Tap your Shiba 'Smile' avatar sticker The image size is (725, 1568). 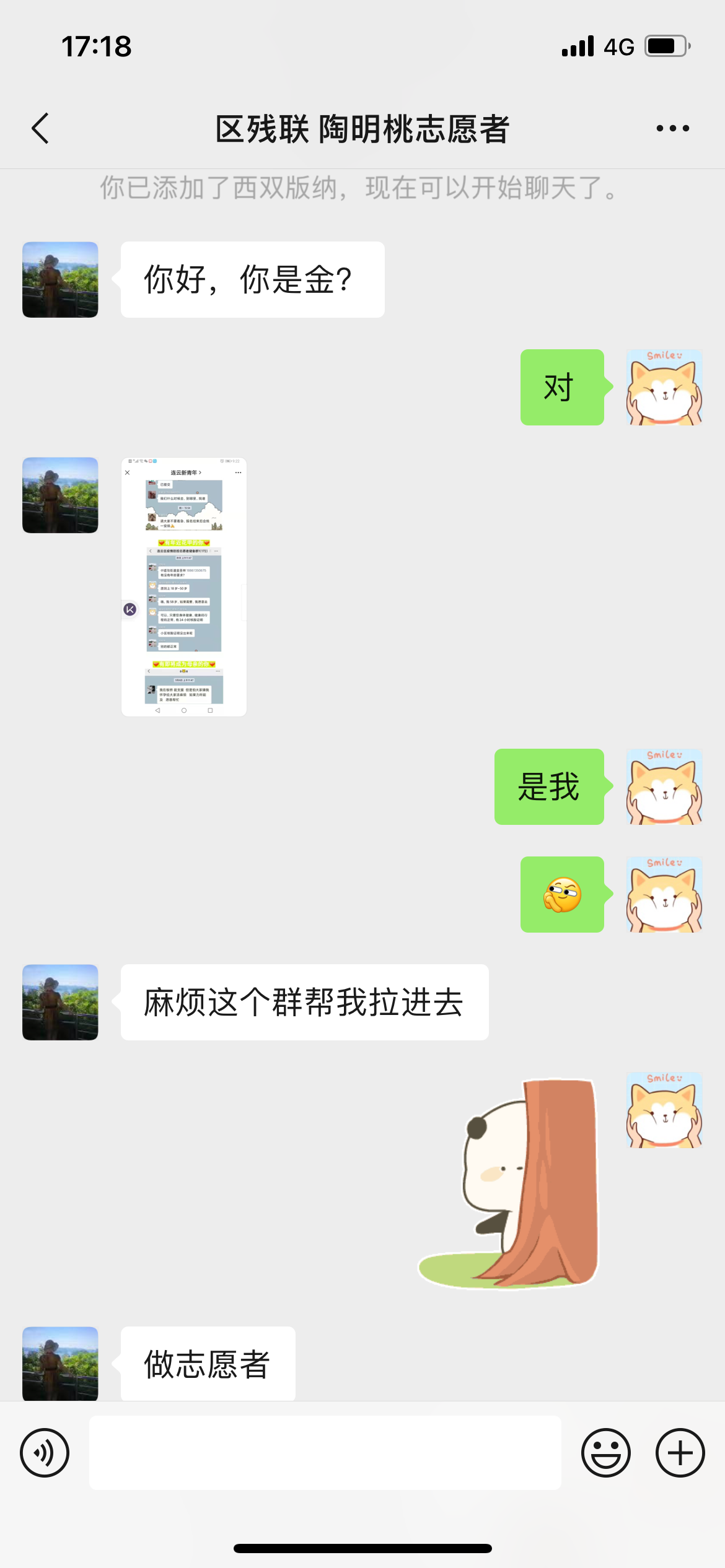click(664, 386)
